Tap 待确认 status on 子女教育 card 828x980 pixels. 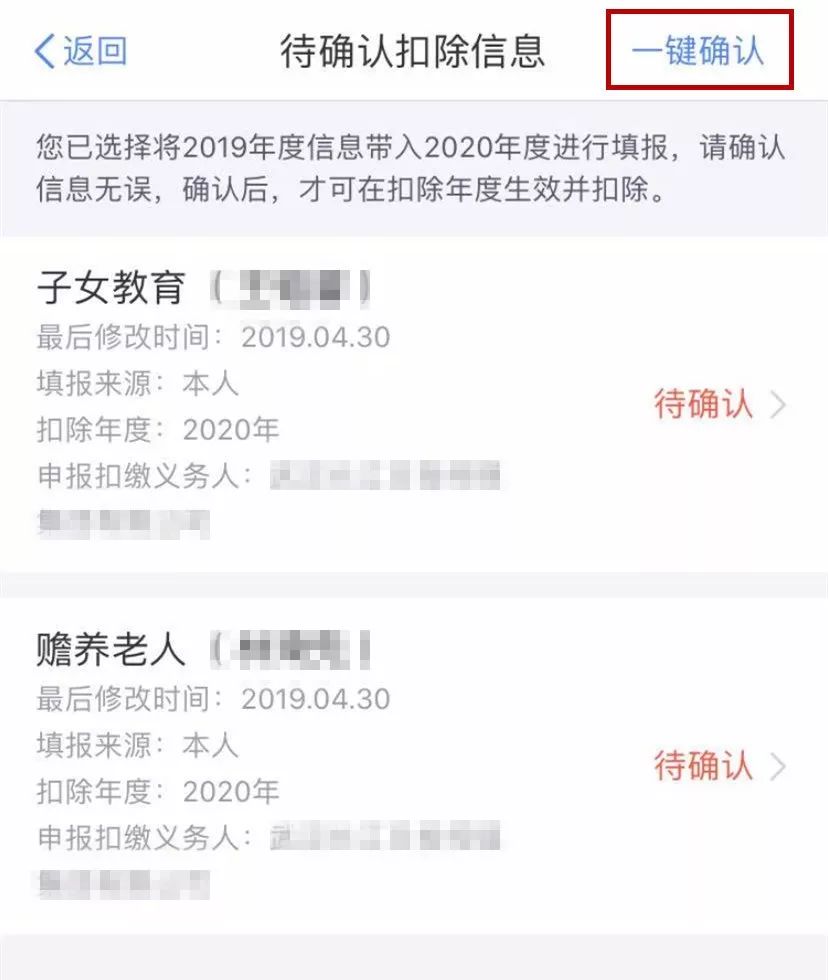[x=705, y=404]
